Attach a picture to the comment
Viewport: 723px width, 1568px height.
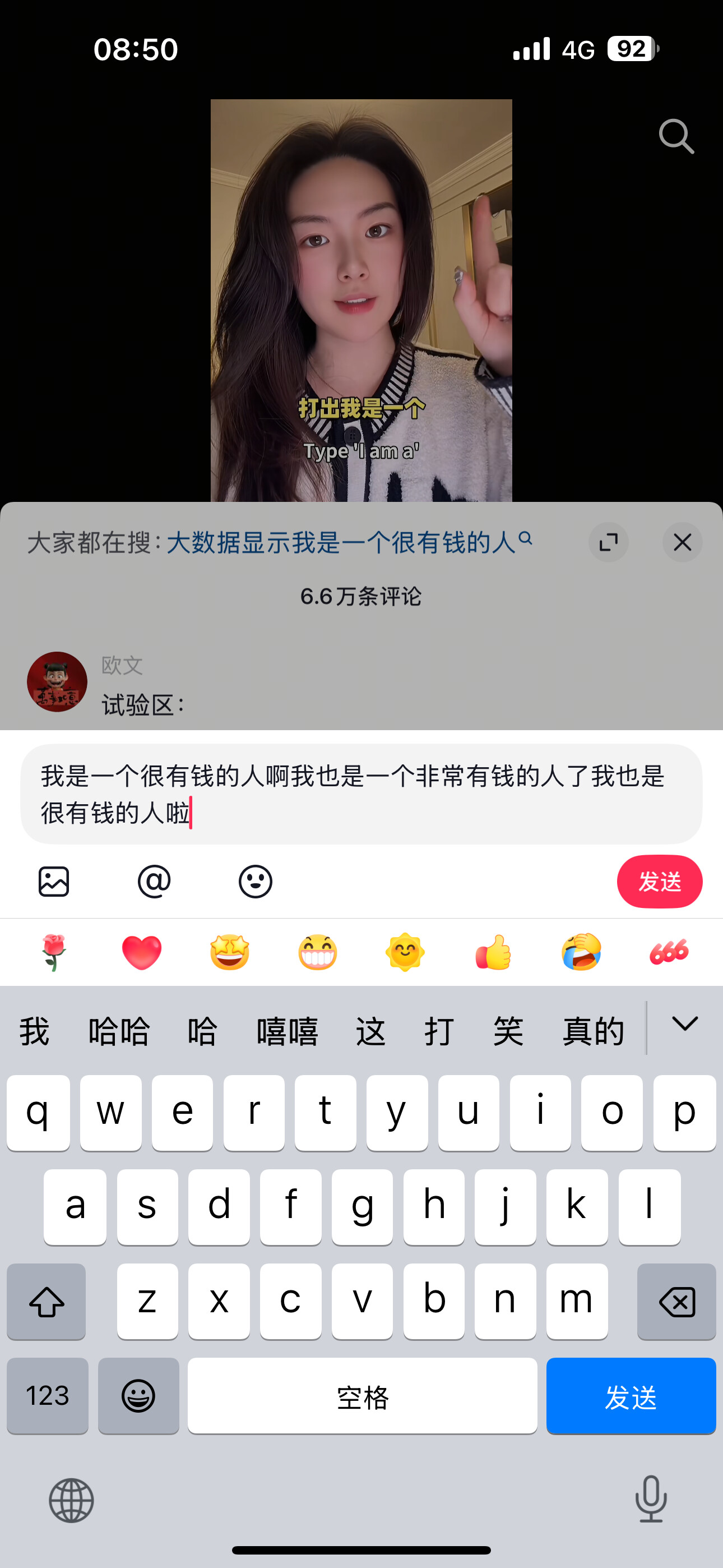click(x=54, y=882)
